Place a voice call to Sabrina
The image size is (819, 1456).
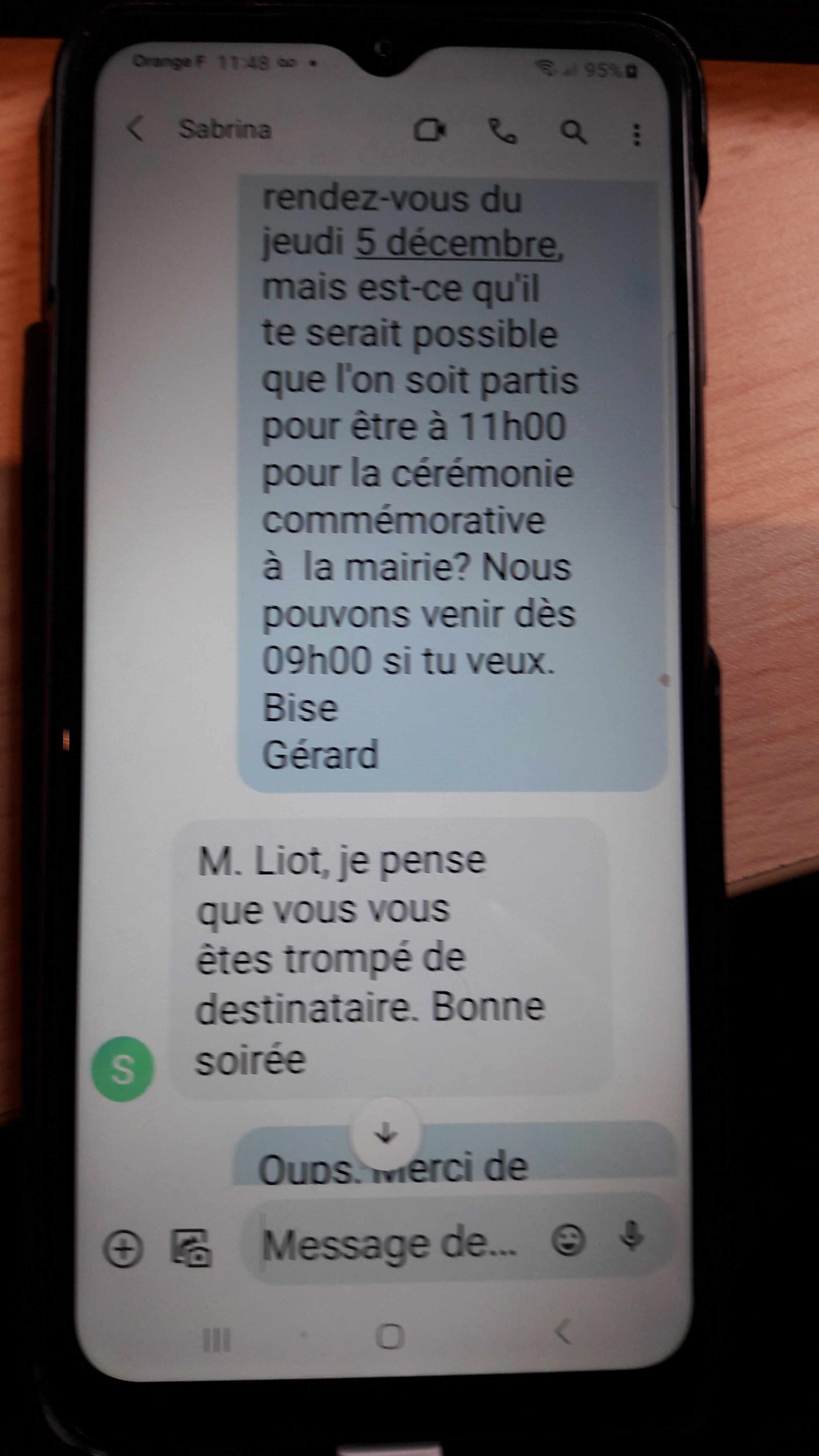(502, 131)
